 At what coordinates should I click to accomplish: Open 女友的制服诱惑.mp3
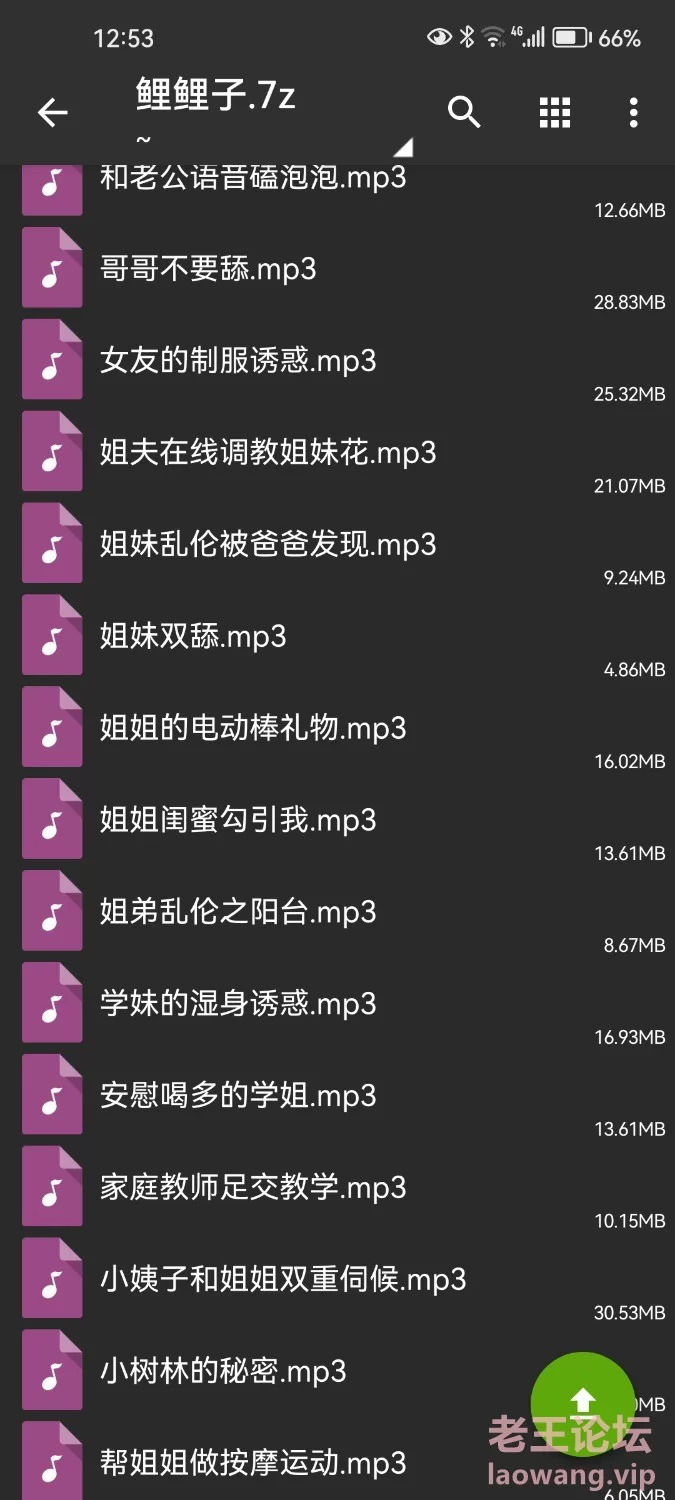tap(337, 359)
